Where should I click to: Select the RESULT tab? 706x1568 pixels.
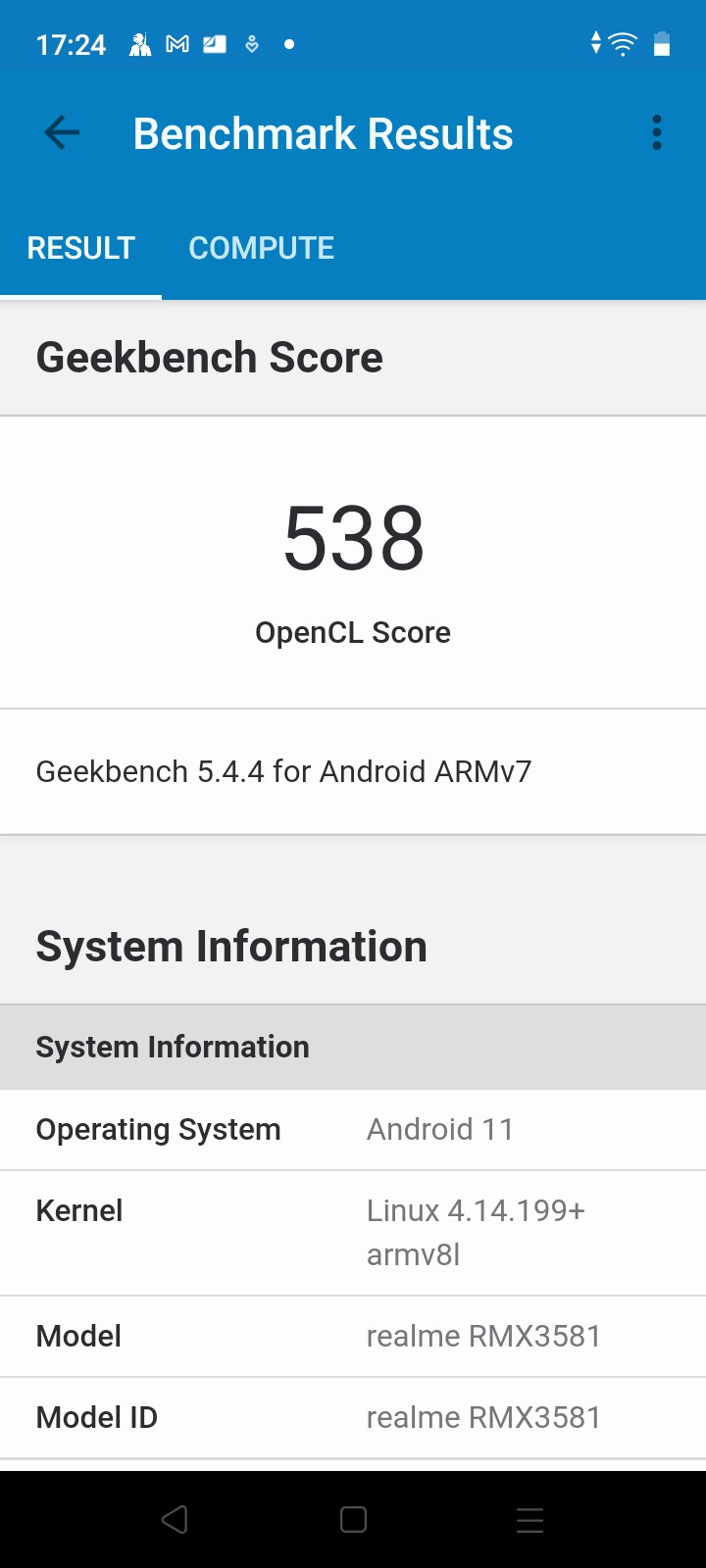(80, 248)
